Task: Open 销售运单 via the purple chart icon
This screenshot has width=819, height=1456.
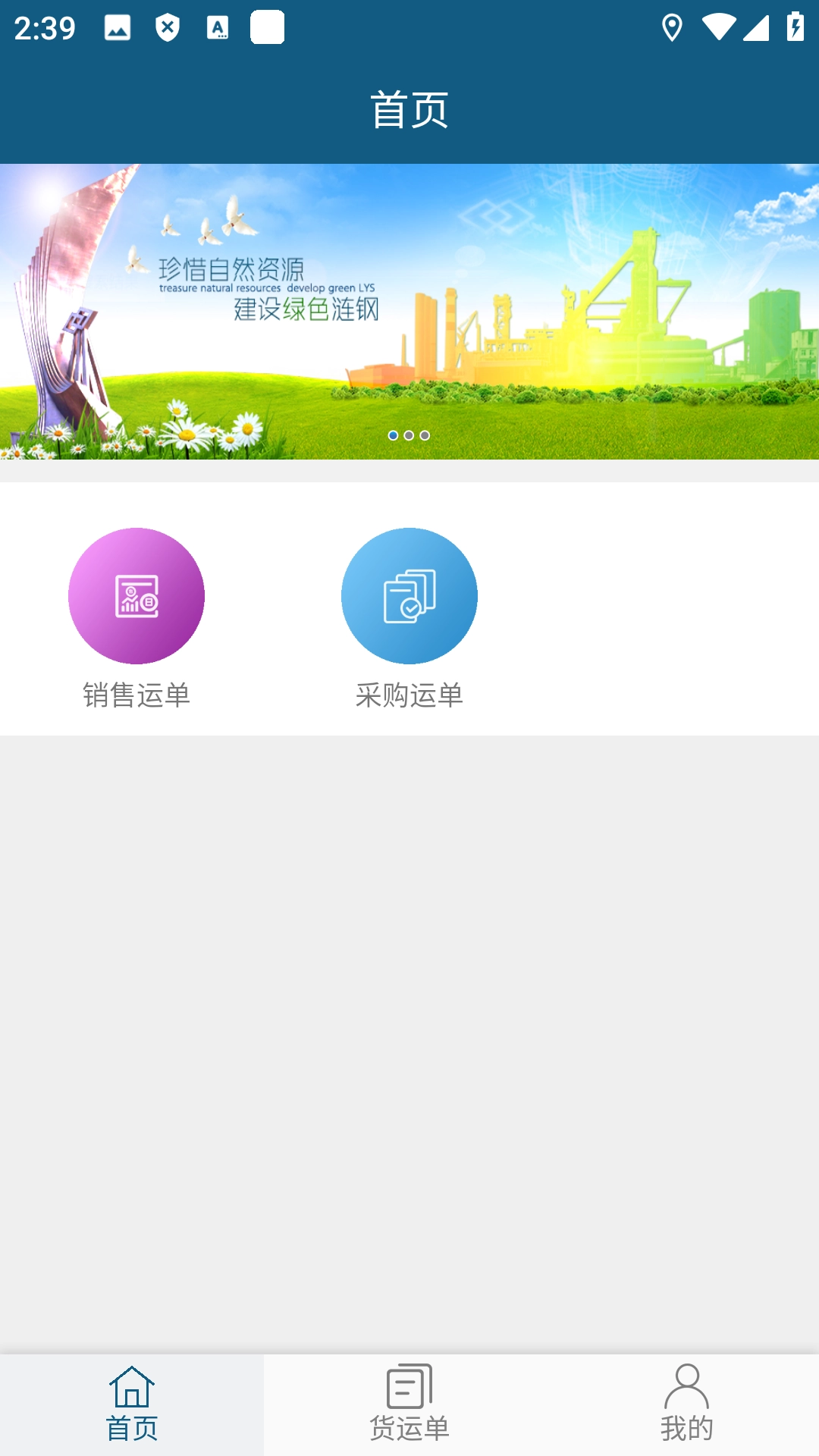Action: (137, 596)
